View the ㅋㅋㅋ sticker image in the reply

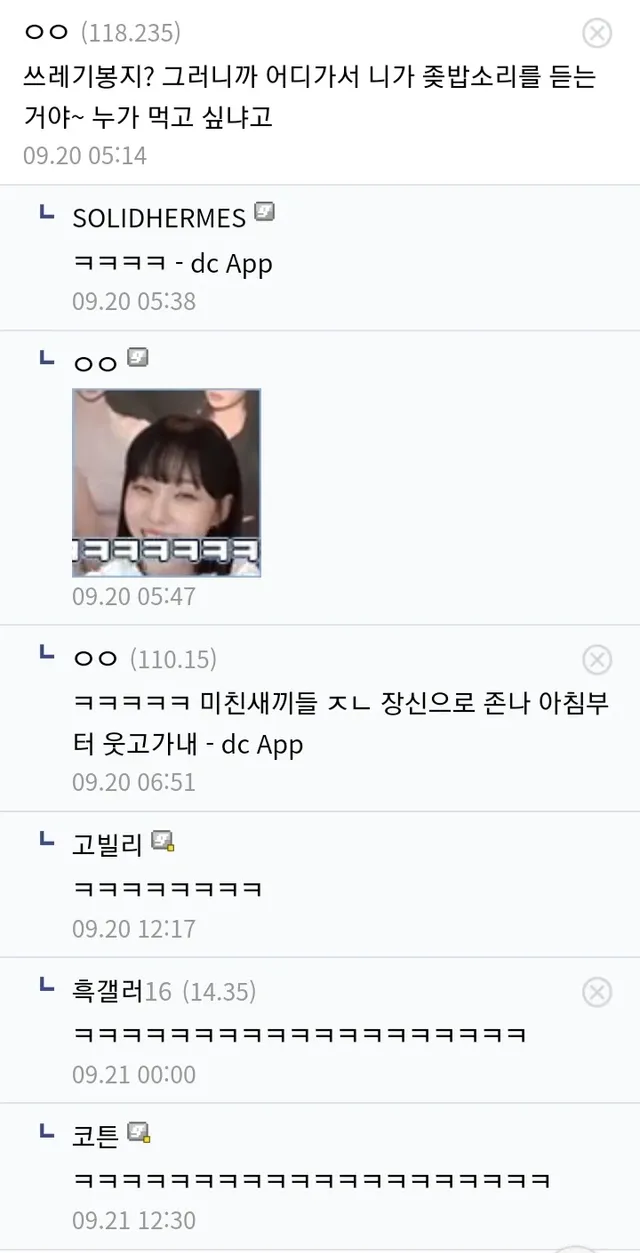pyautogui.click(x=166, y=483)
